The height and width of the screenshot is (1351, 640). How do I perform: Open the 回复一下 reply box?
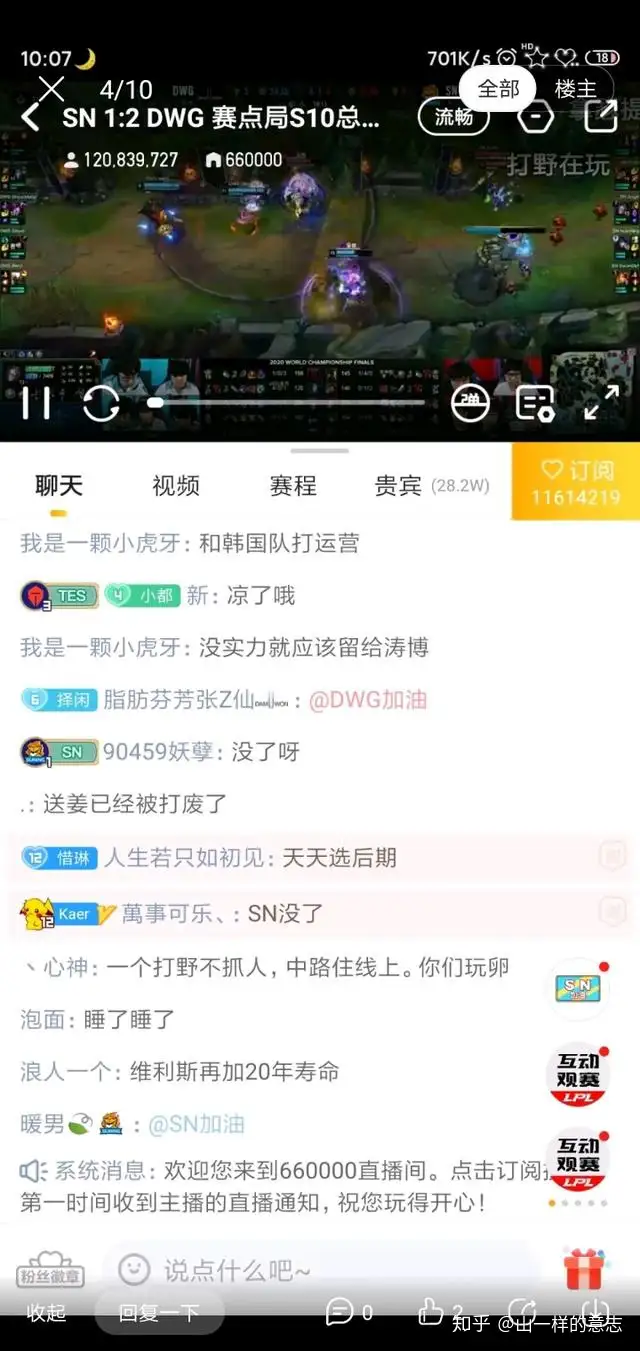point(159,1313)
